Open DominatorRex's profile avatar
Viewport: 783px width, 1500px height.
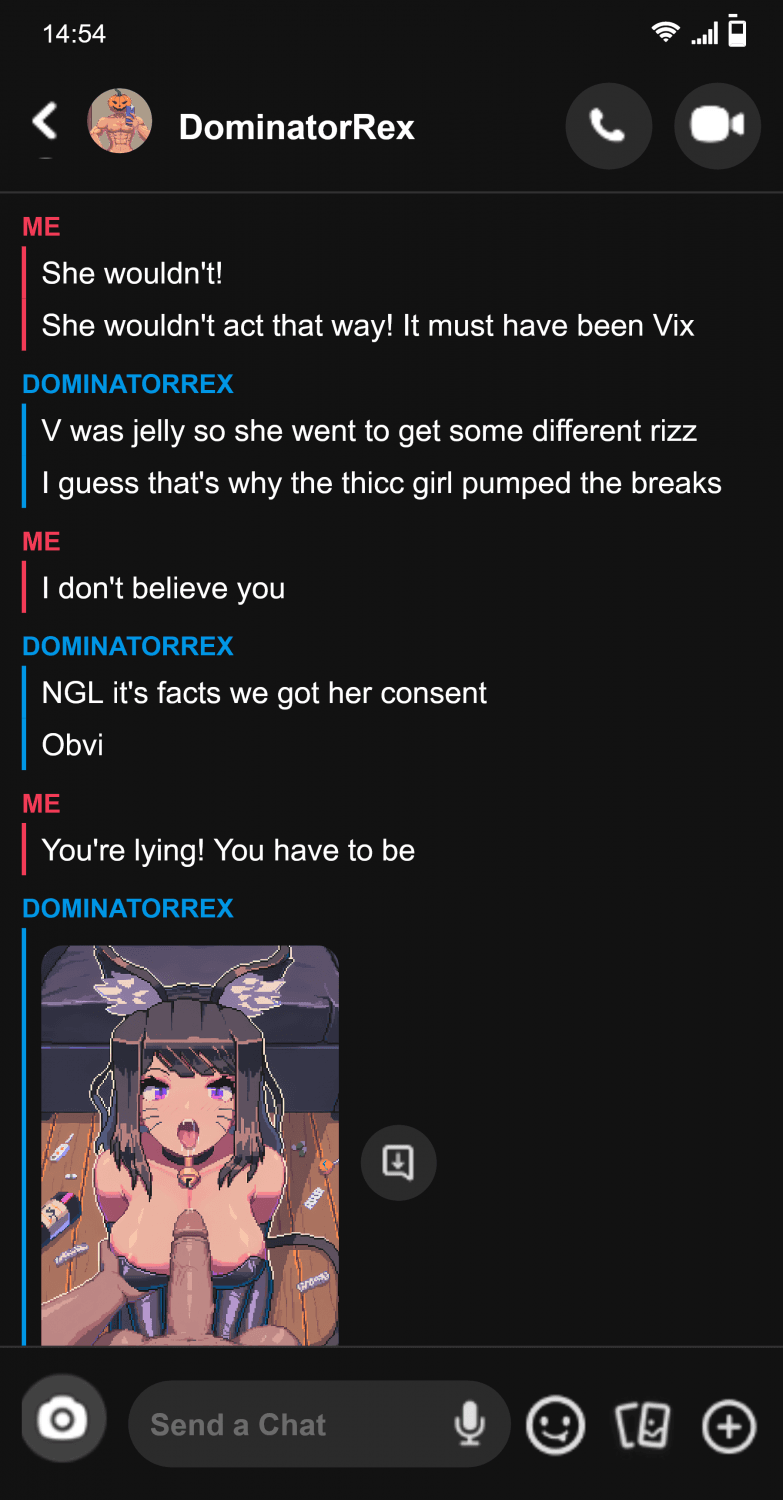(120, 121)
